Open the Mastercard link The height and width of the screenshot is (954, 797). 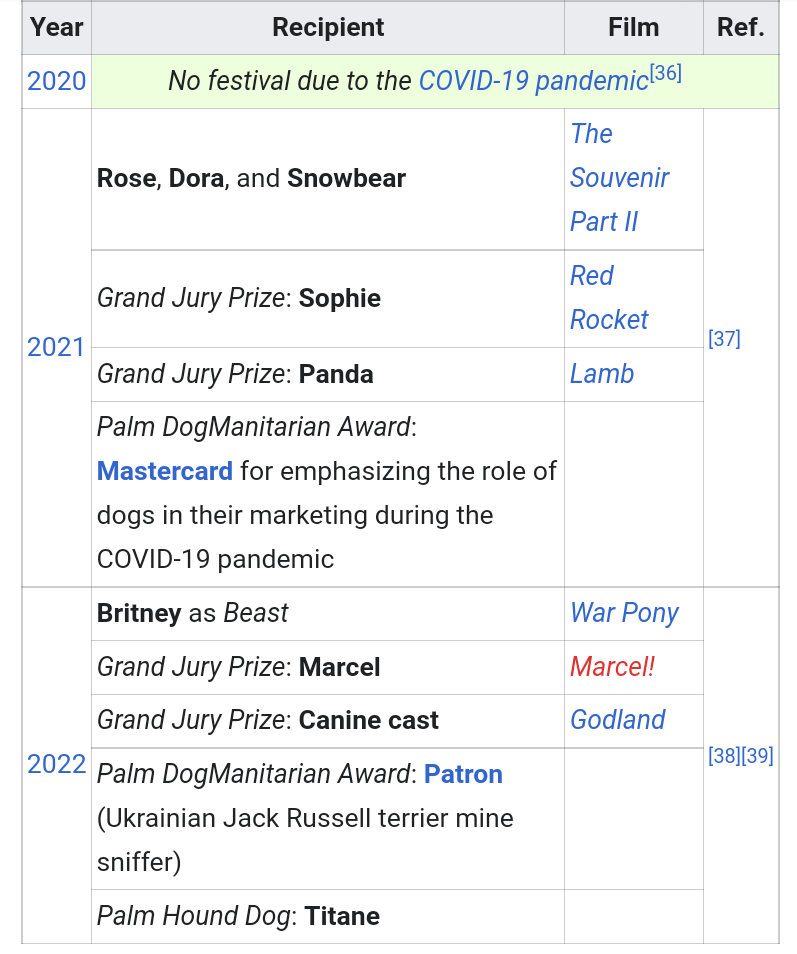pos(165,471)
